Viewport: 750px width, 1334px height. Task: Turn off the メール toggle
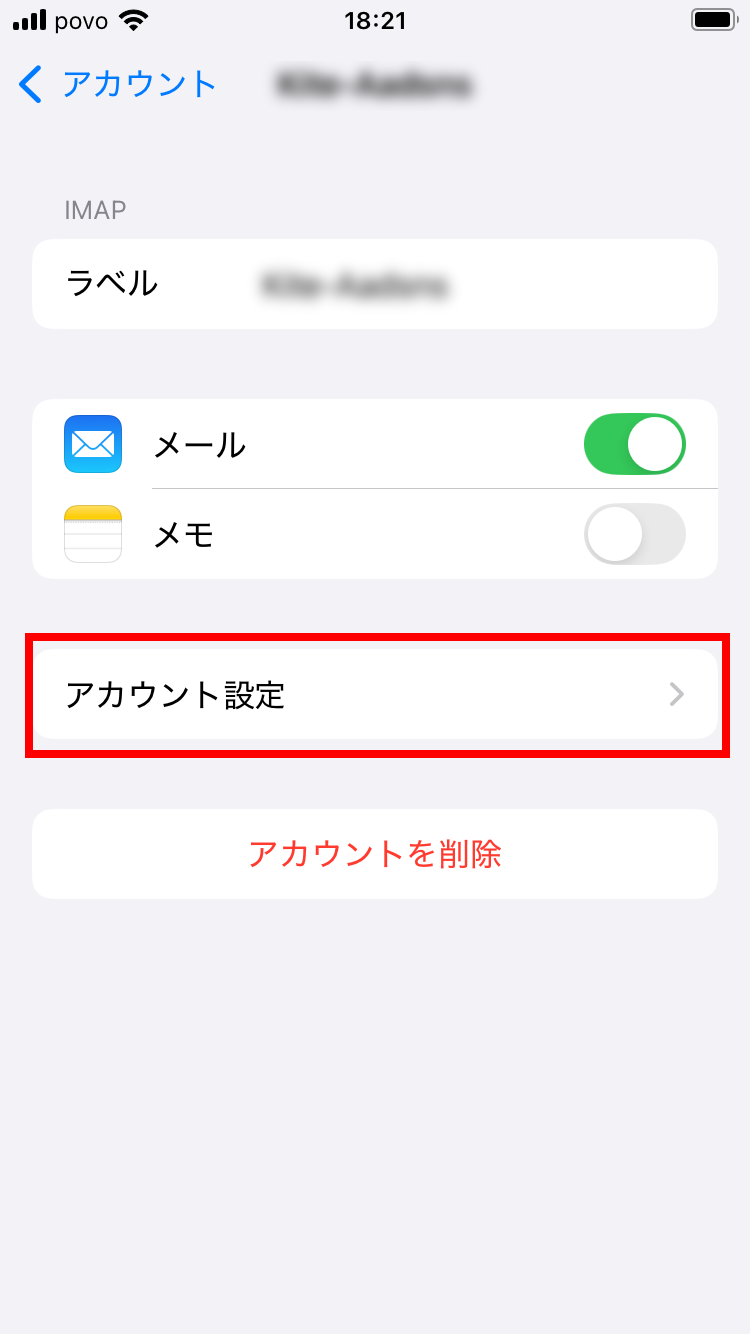click(x=634, y=444)
